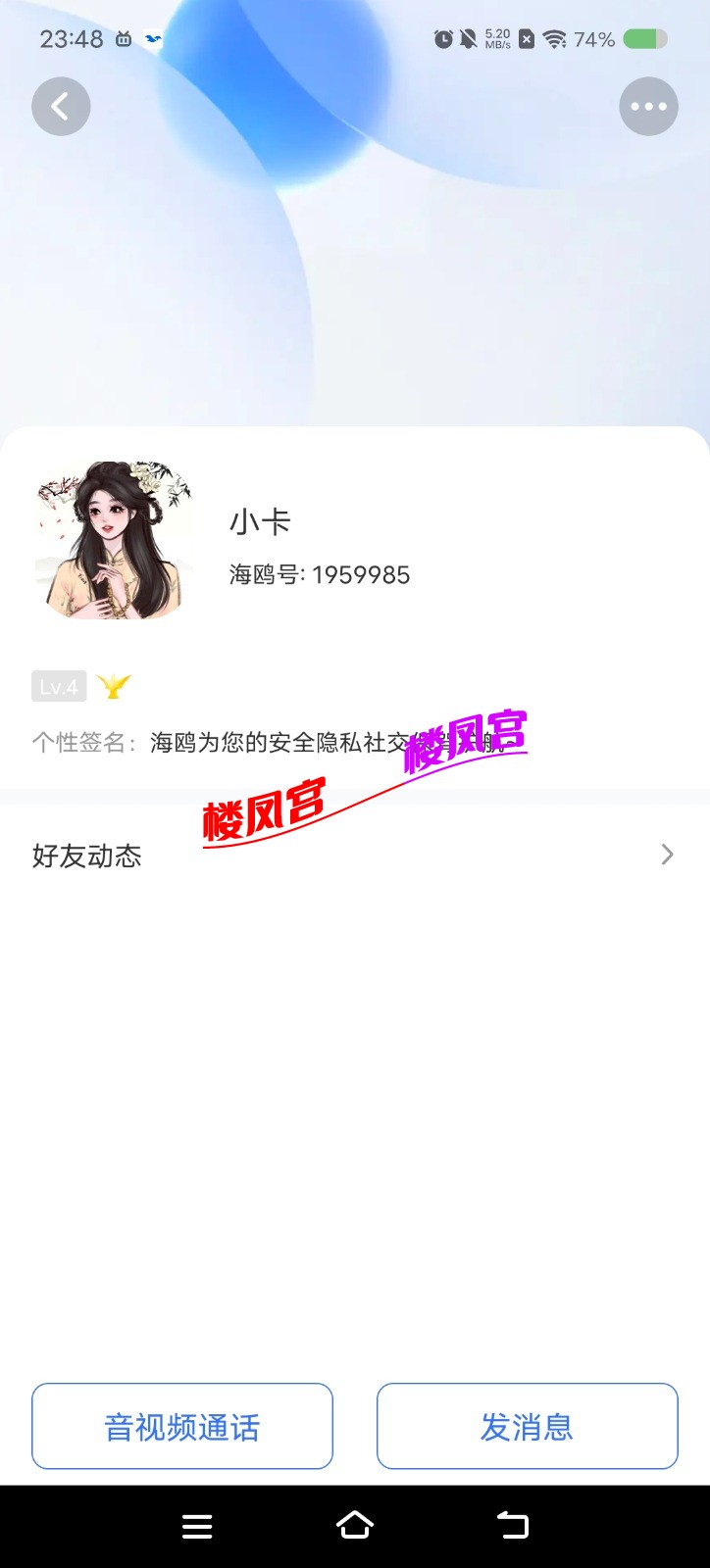Screen dimensions: 710x1568
Task: Expand 好友动态 via its right chevron
Action: [x=667, y=855]
